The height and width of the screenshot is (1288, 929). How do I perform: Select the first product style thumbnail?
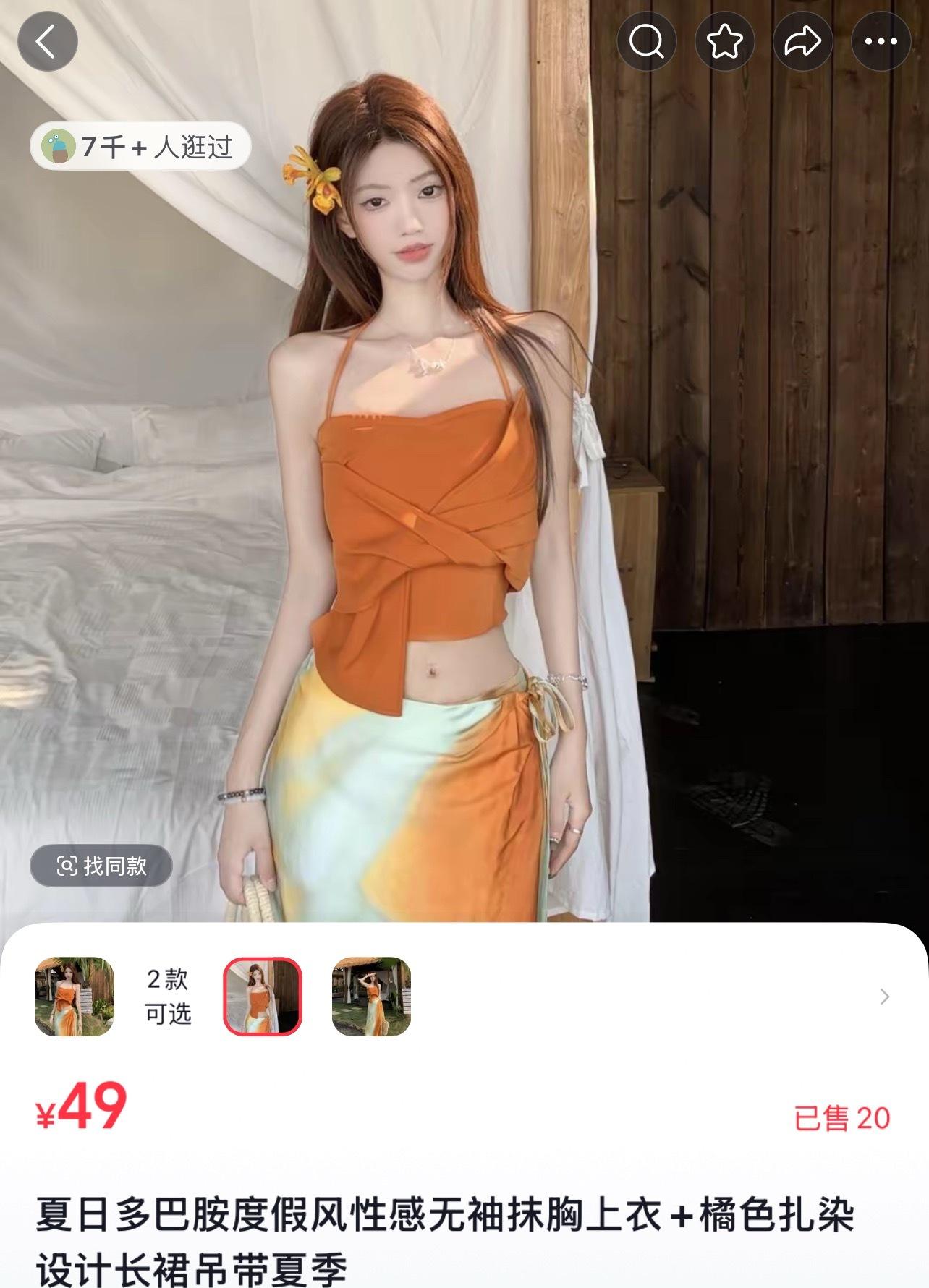coord(75,997)
